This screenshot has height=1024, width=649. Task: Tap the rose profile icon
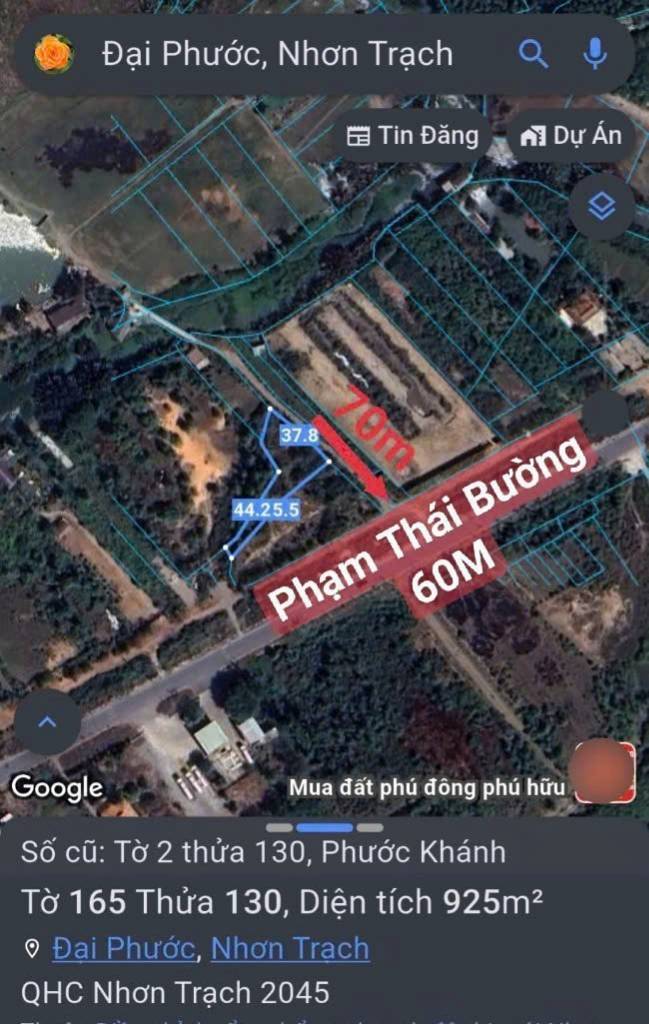point(54,54)
